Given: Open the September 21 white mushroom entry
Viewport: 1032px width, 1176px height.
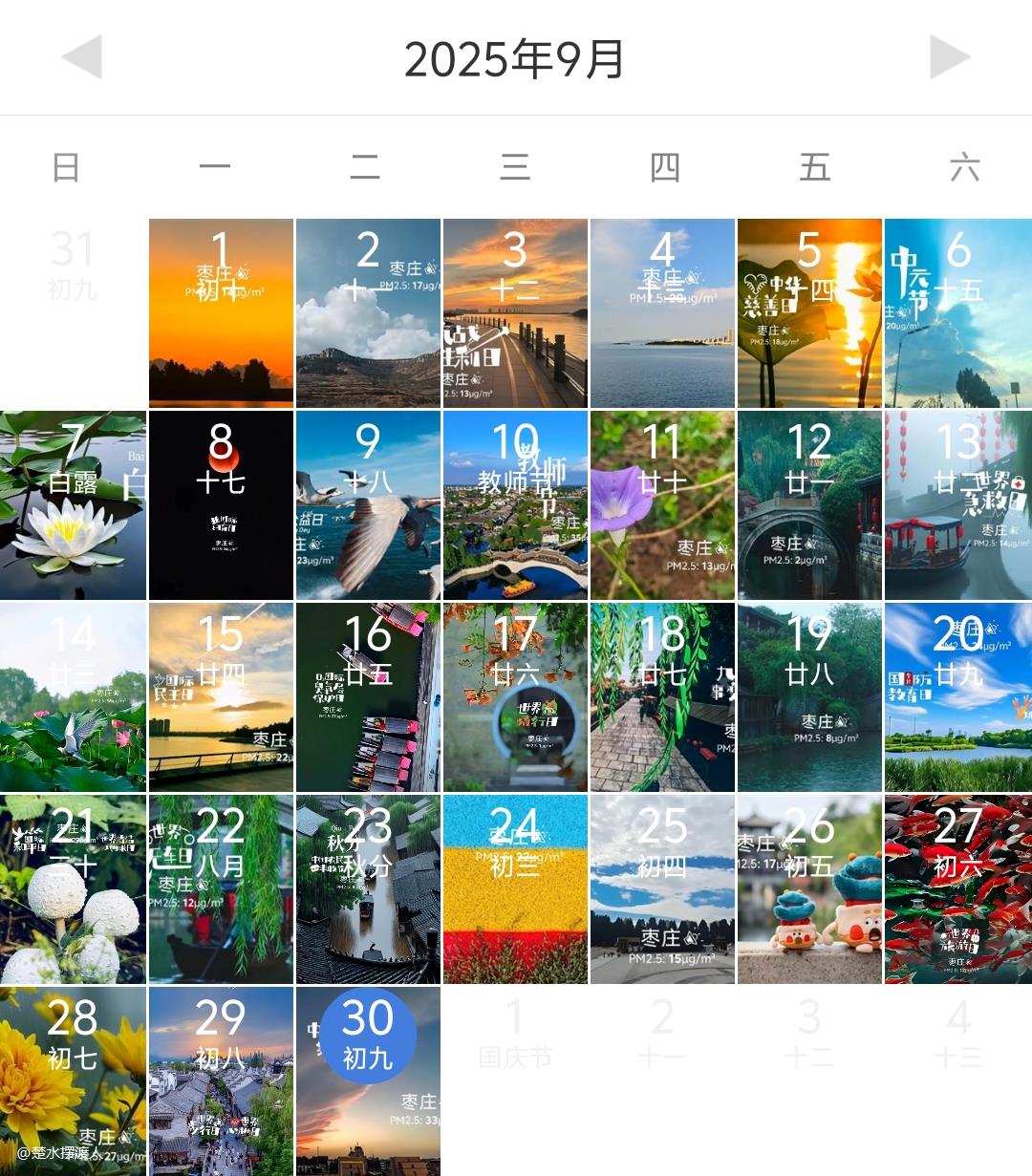Looking at the screenshot, I should pos(73,889).
